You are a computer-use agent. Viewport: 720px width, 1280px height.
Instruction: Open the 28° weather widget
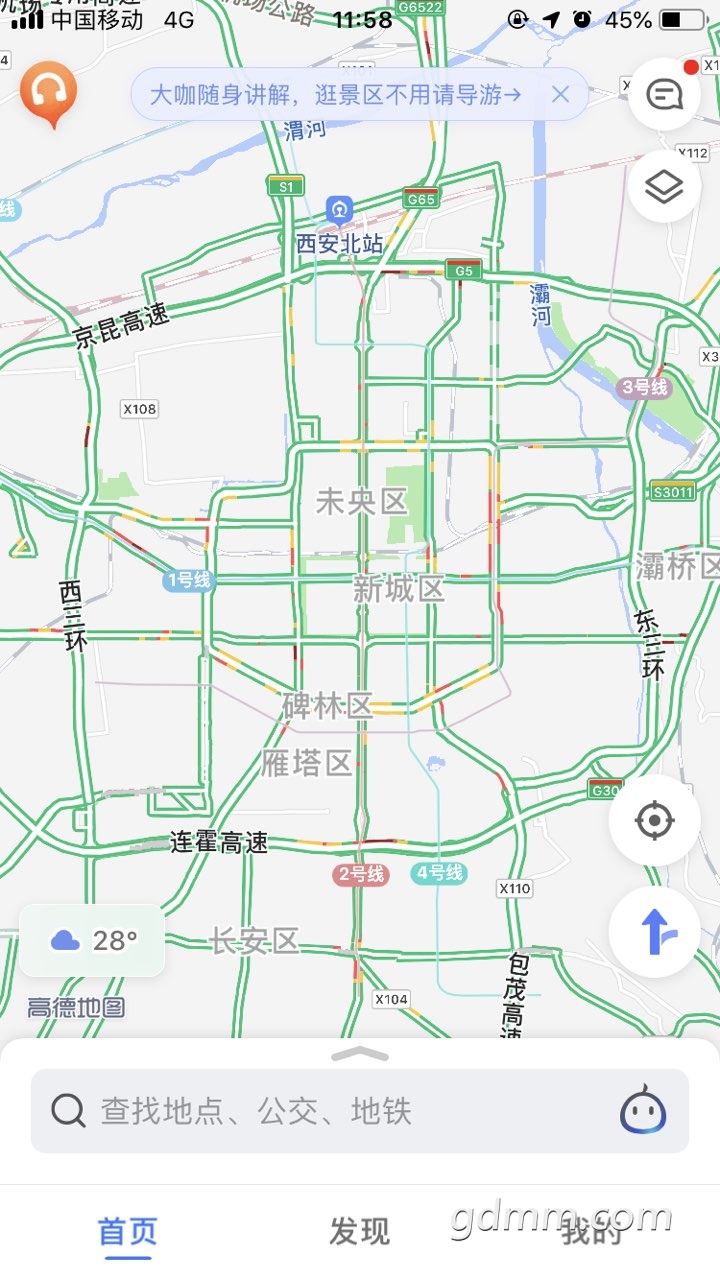(x=93, y=940)
